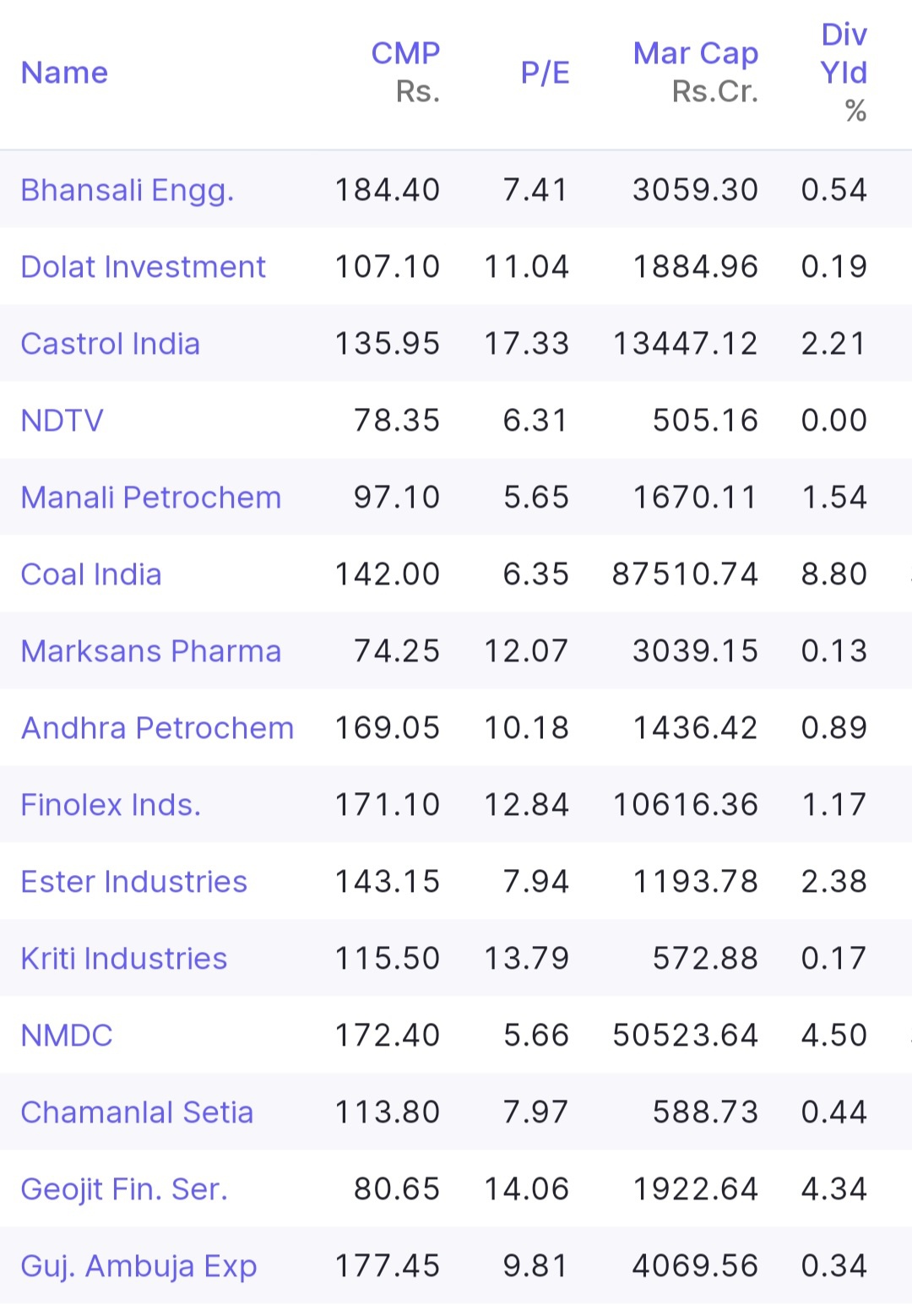This screenshot has width=912, height=1316.
Task: Open the NDTV stock page
Action: click(x=62, y=421)
